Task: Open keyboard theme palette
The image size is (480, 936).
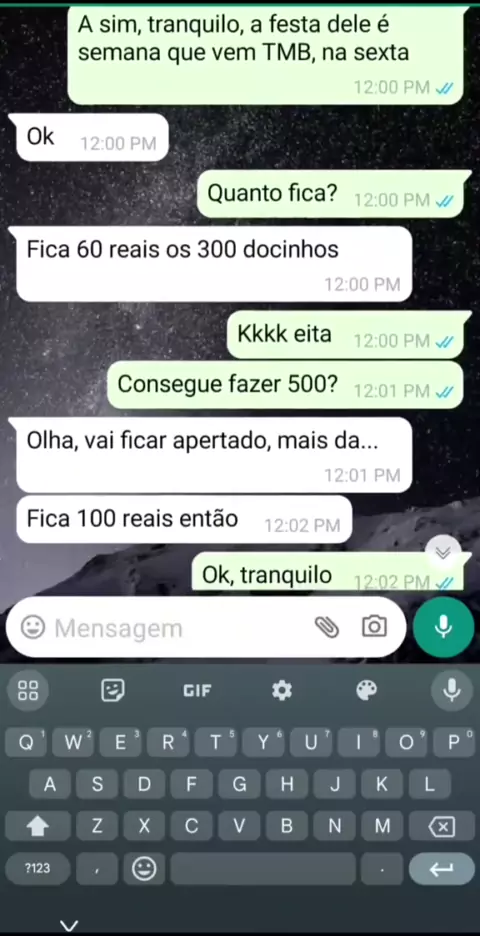Action: click(367, 691)
